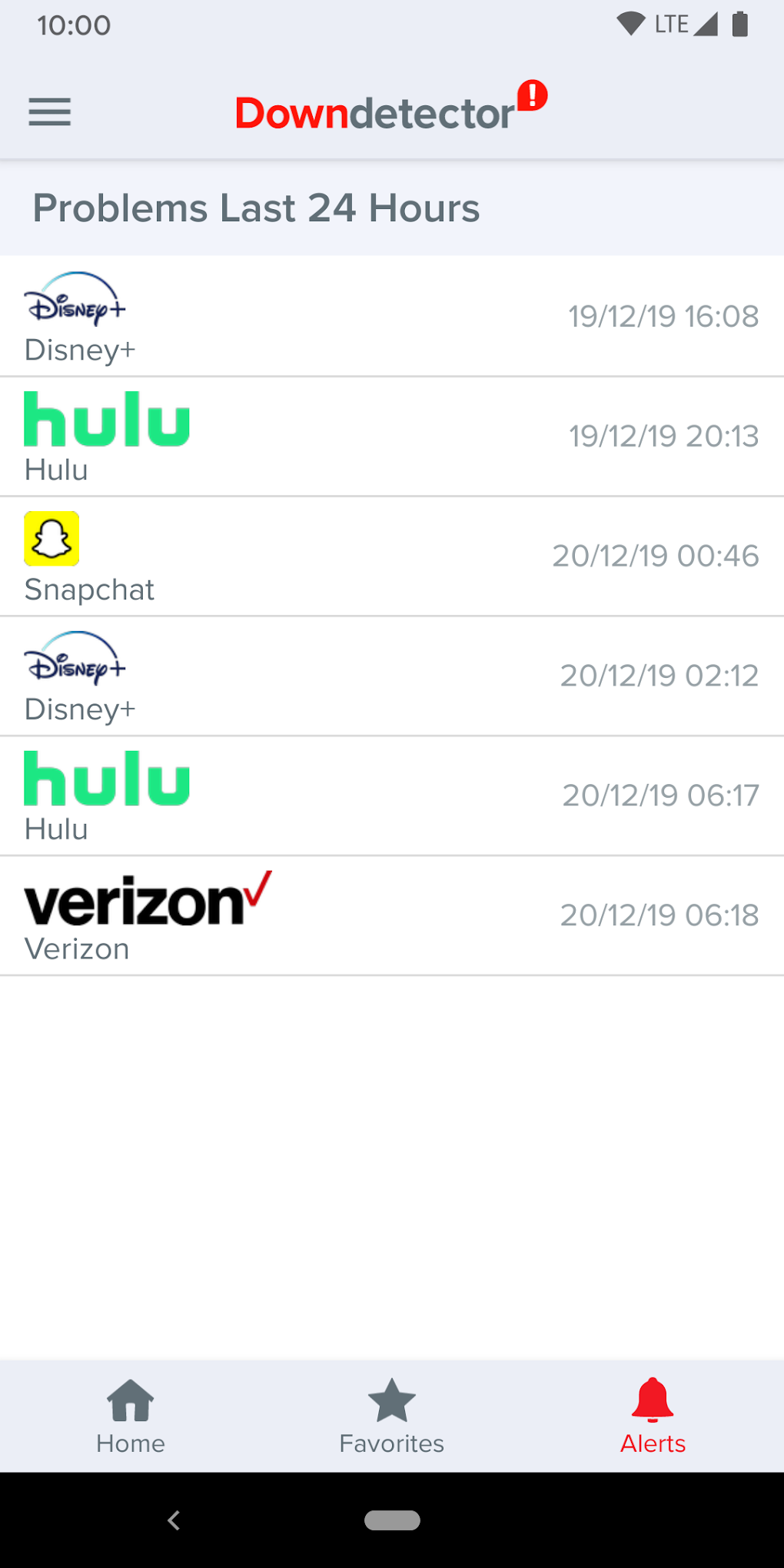Open Disney+ problem reported at 16:08

[392, 316]
